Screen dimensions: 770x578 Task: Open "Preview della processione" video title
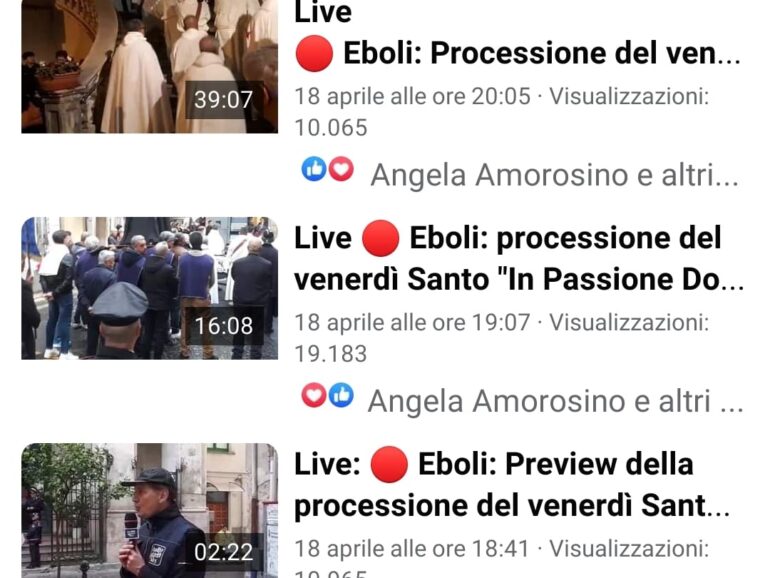(510, 485)
